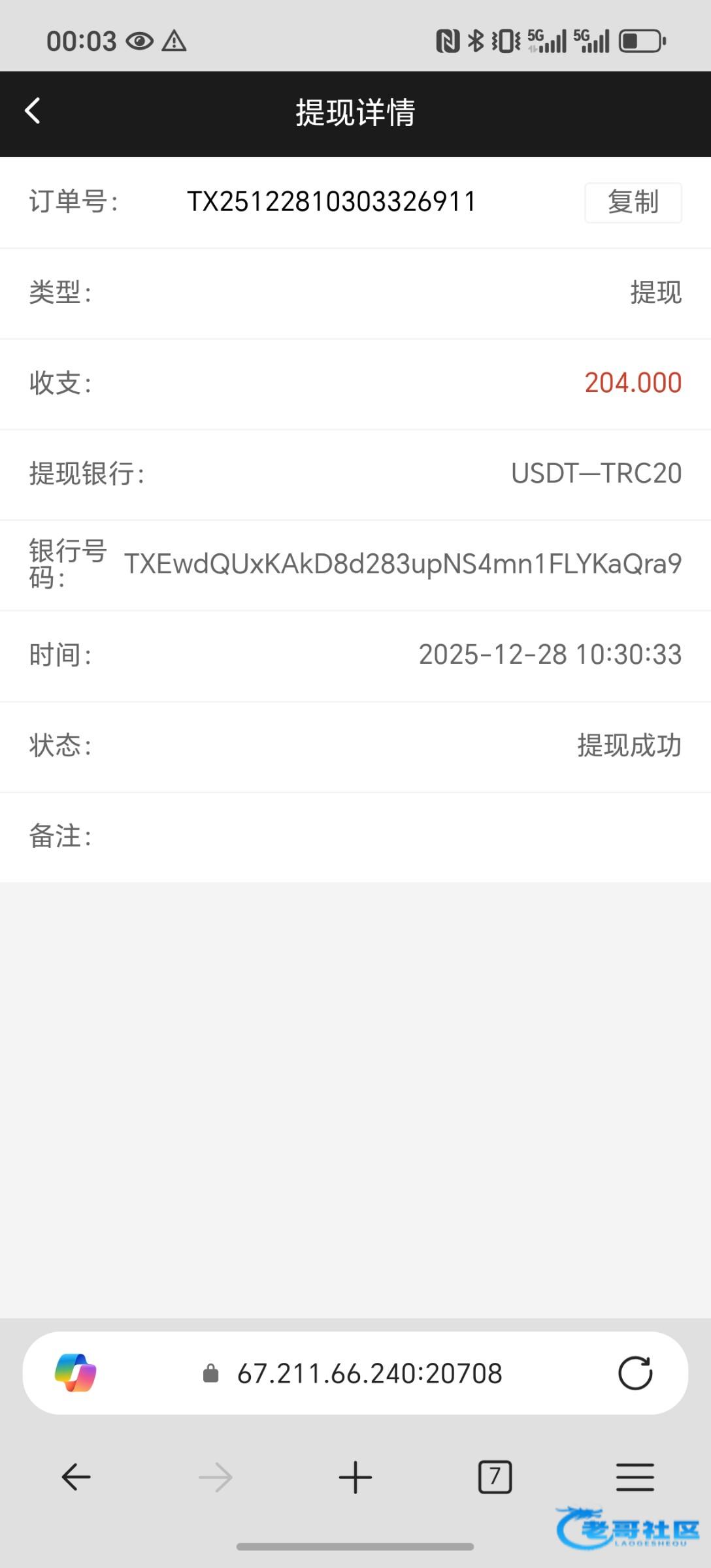Image resolution: width=711 pixels, height=1568 pixels.
Task: View the 7 open tabs
Action: coord(495,1477)
